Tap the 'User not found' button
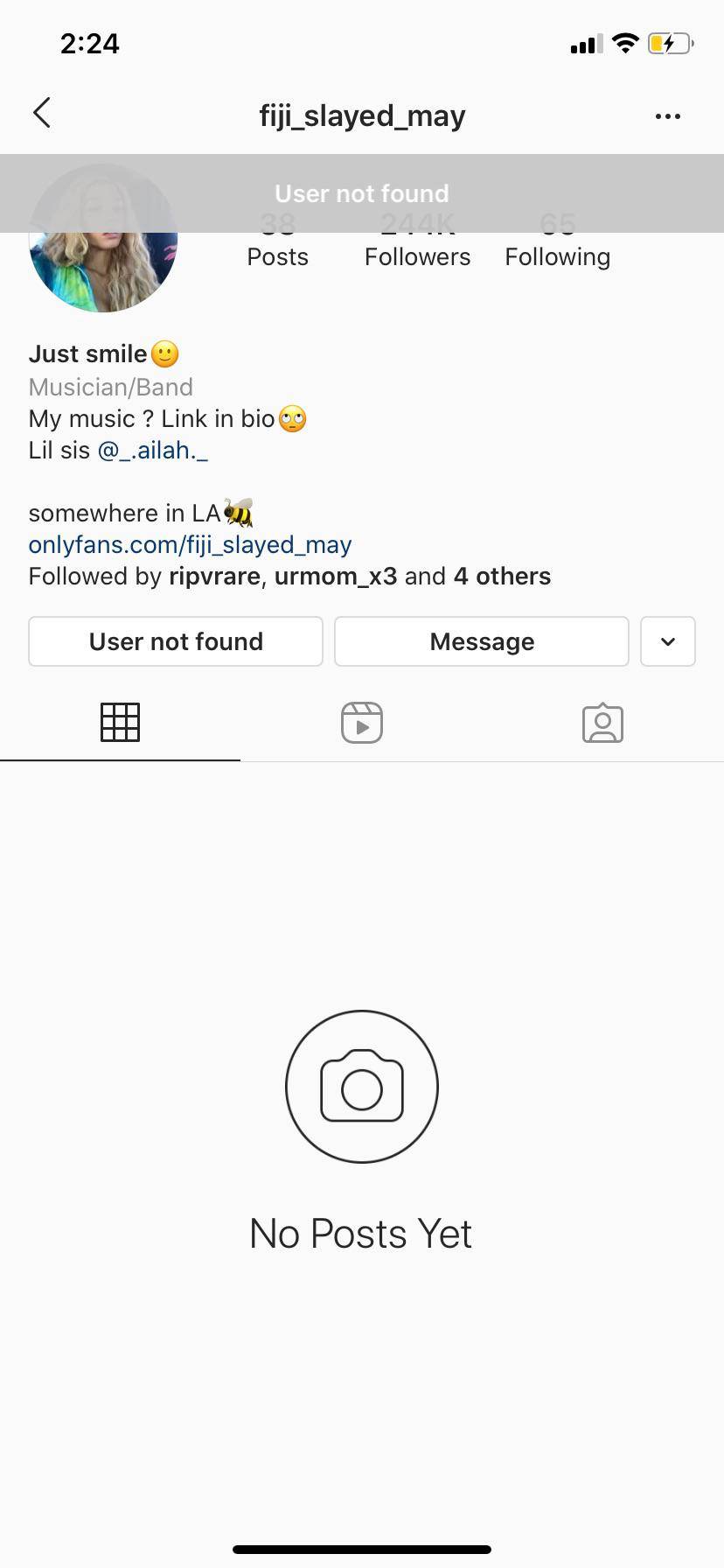724x1568 pixels. (176, 641)
